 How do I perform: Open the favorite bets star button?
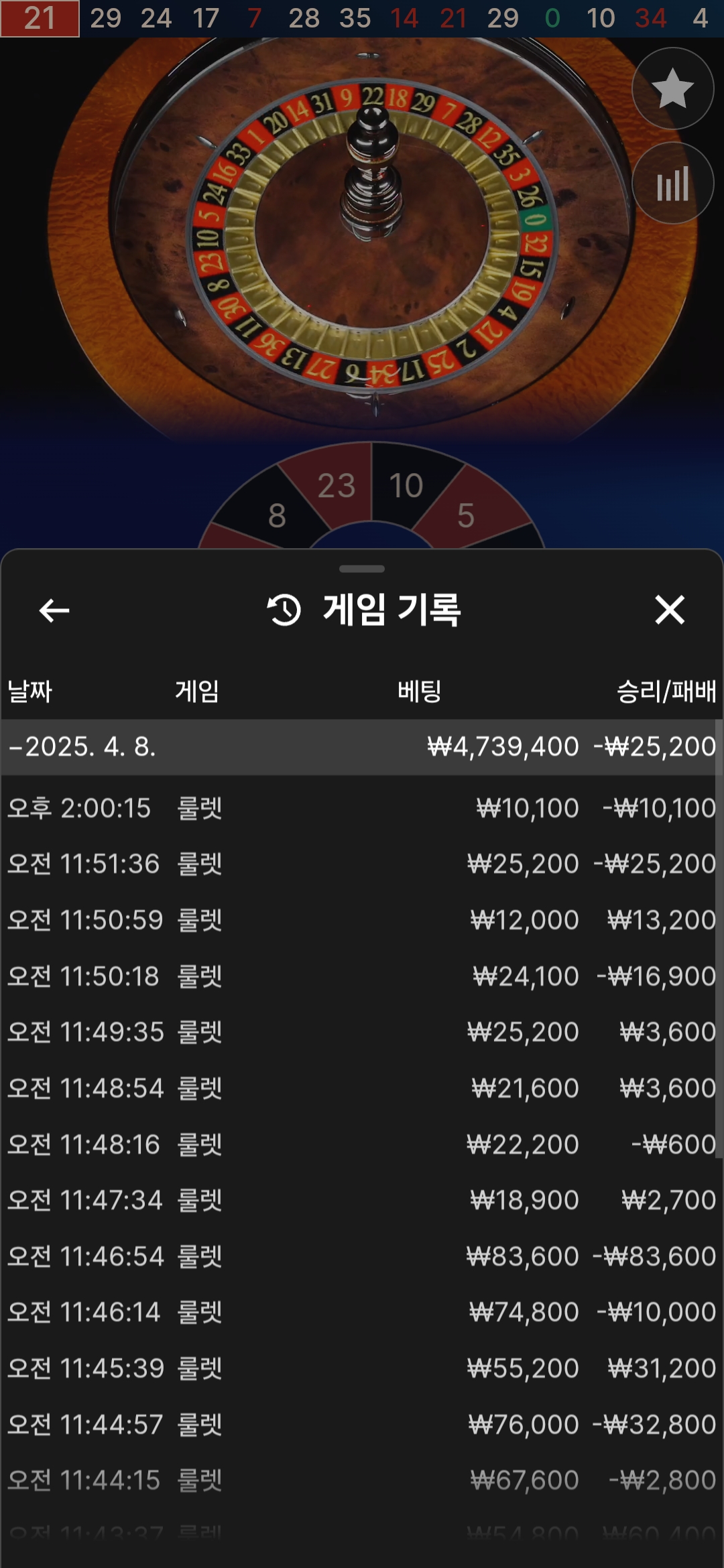tap(672, 88)
